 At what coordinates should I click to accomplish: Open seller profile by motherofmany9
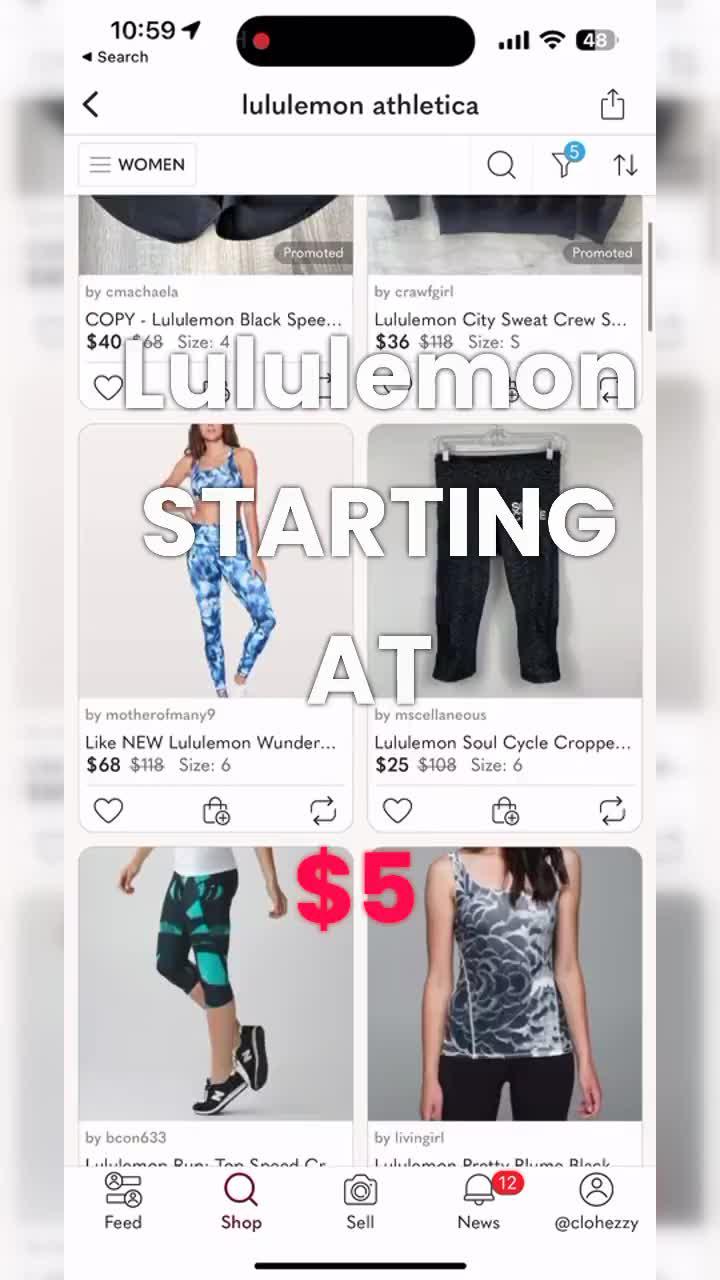click(x=150, y=715)
